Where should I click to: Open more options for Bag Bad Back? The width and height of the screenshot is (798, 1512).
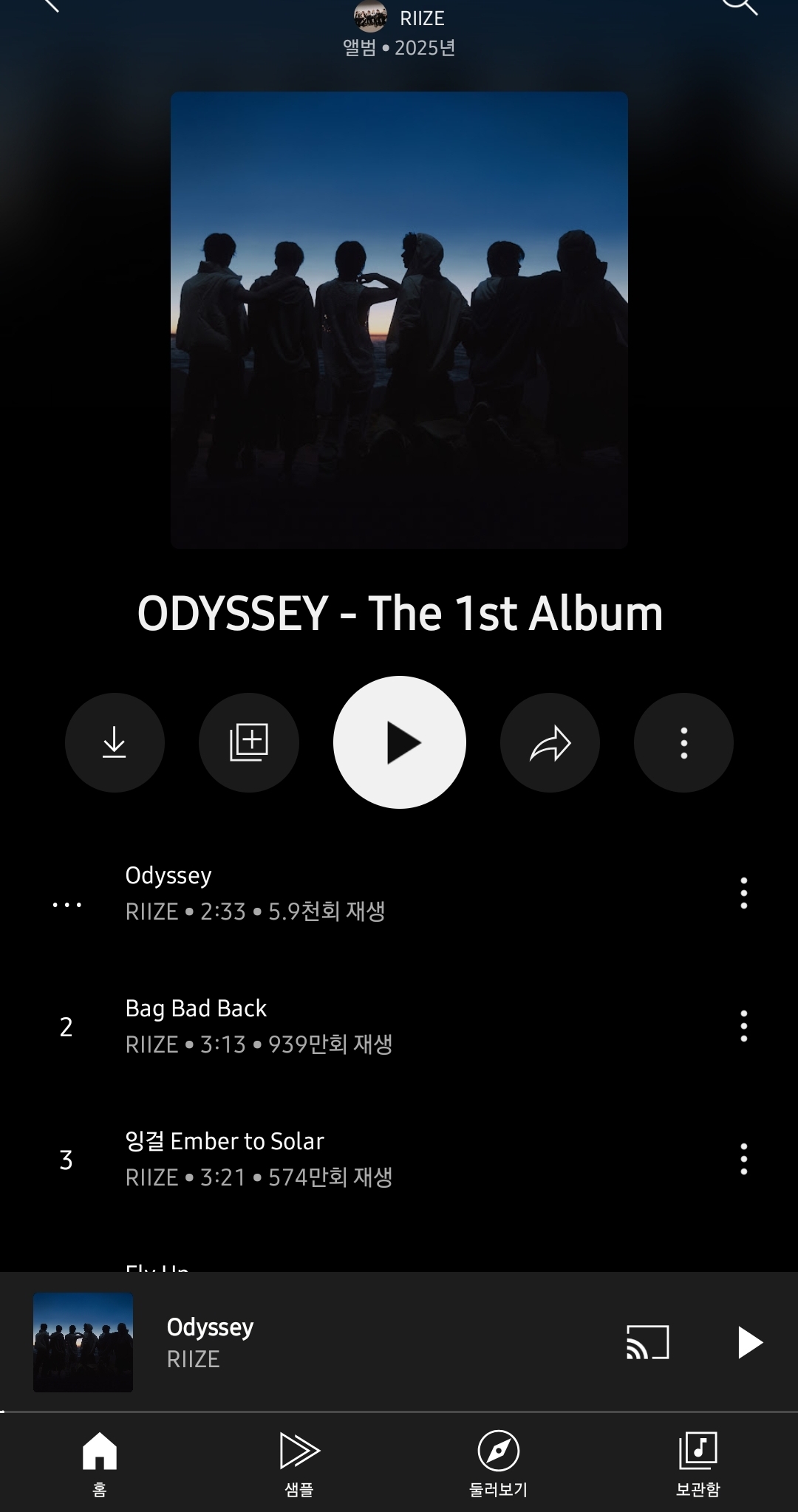coord(743,1026)
